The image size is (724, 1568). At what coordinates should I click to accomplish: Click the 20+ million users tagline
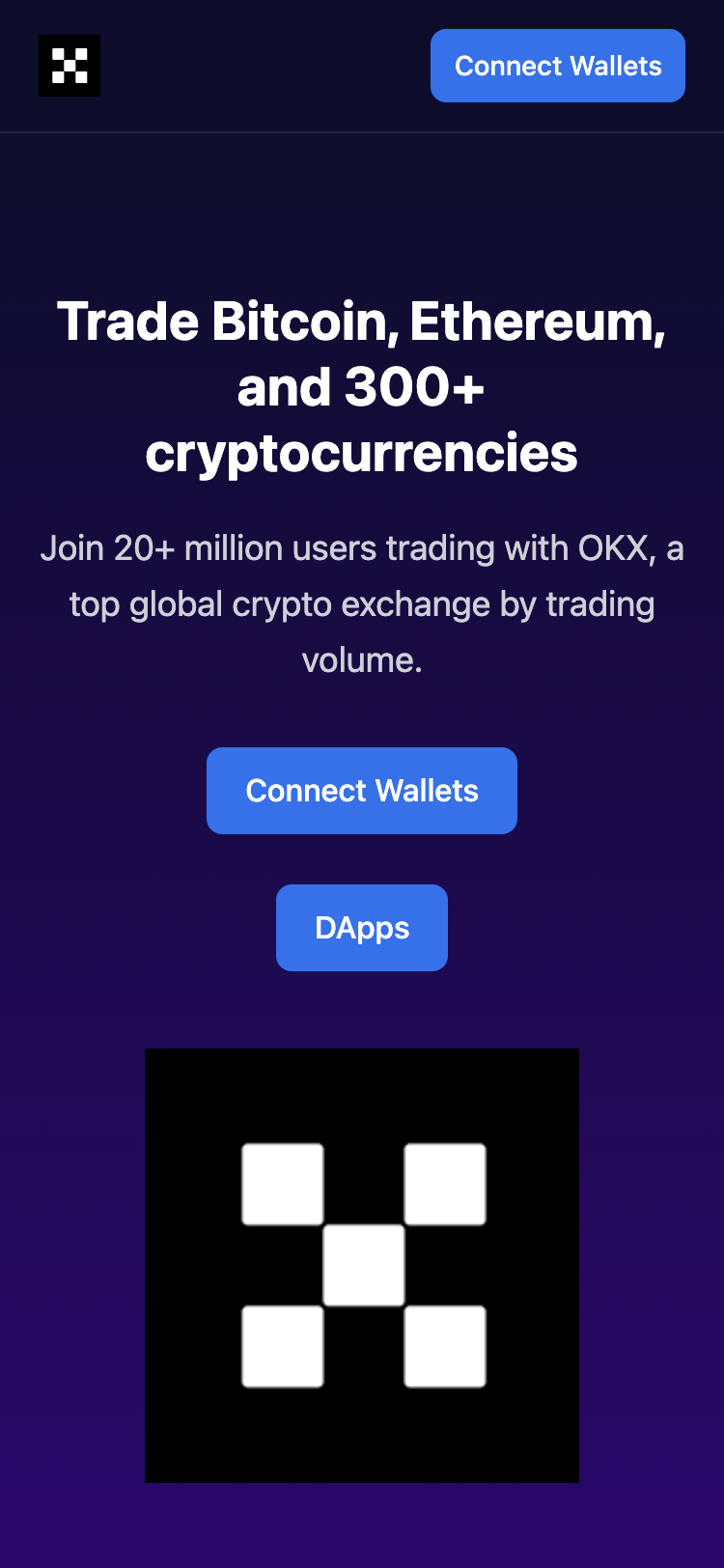(x=361, y=603)
